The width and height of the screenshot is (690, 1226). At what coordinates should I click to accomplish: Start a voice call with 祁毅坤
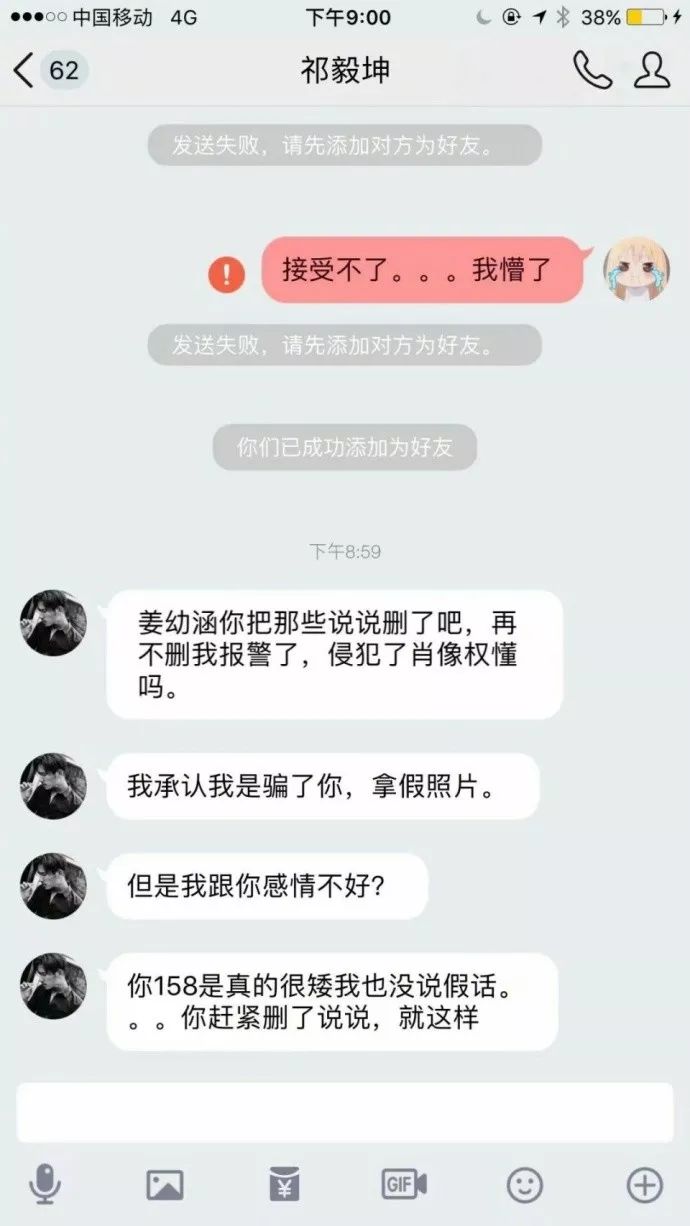tap(592, 70)
